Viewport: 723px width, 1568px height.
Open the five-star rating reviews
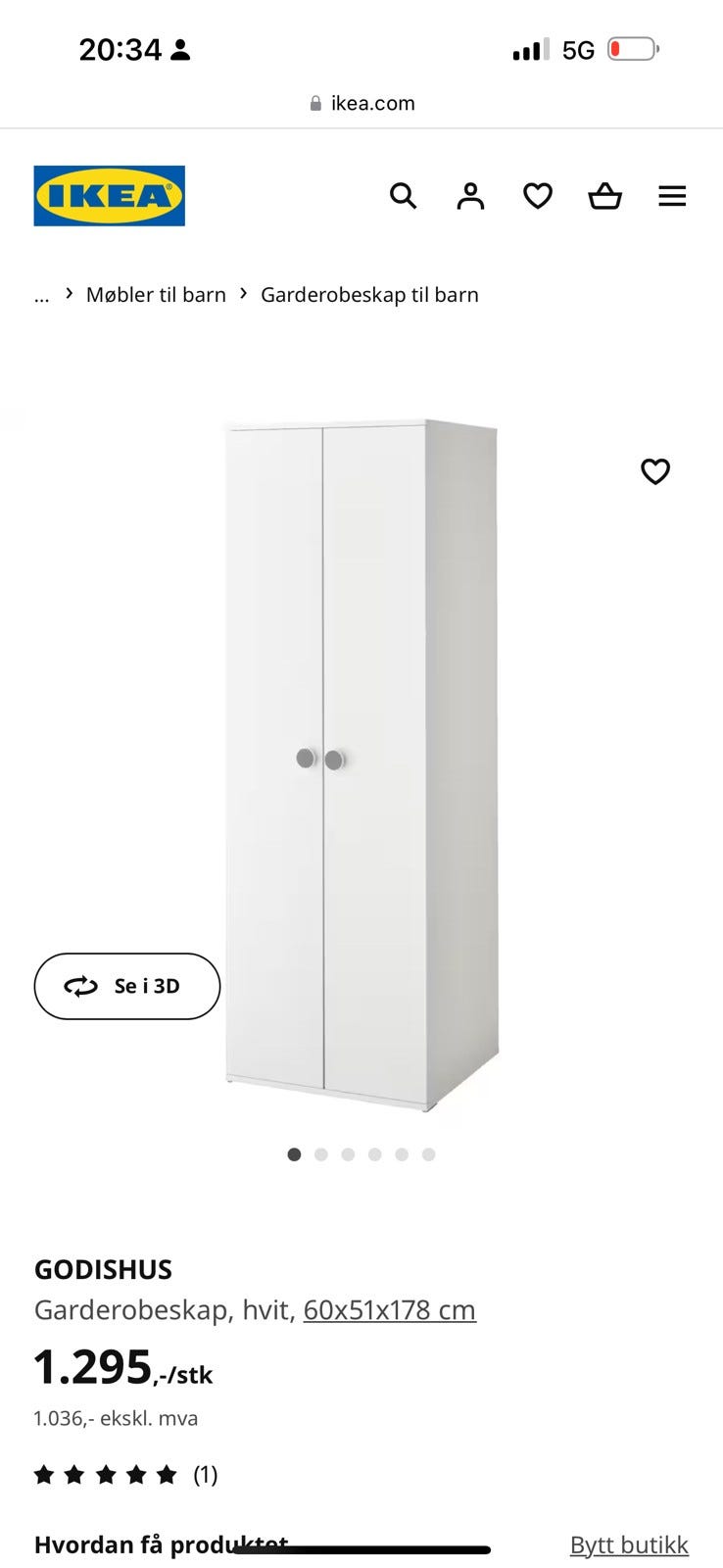pyautogui.click(x=125, y=1474)
